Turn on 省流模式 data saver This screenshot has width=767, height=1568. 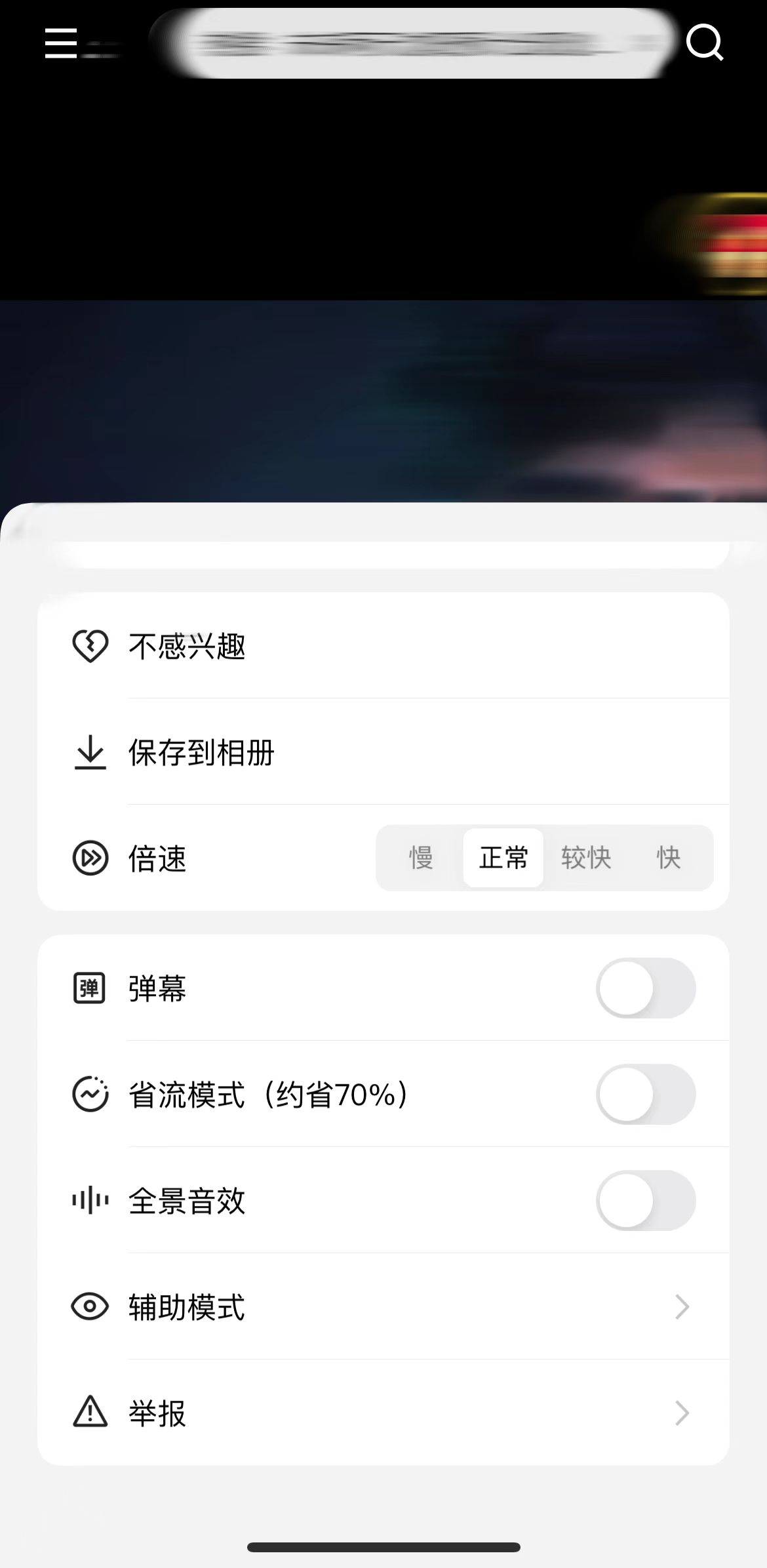(646, 1094)
